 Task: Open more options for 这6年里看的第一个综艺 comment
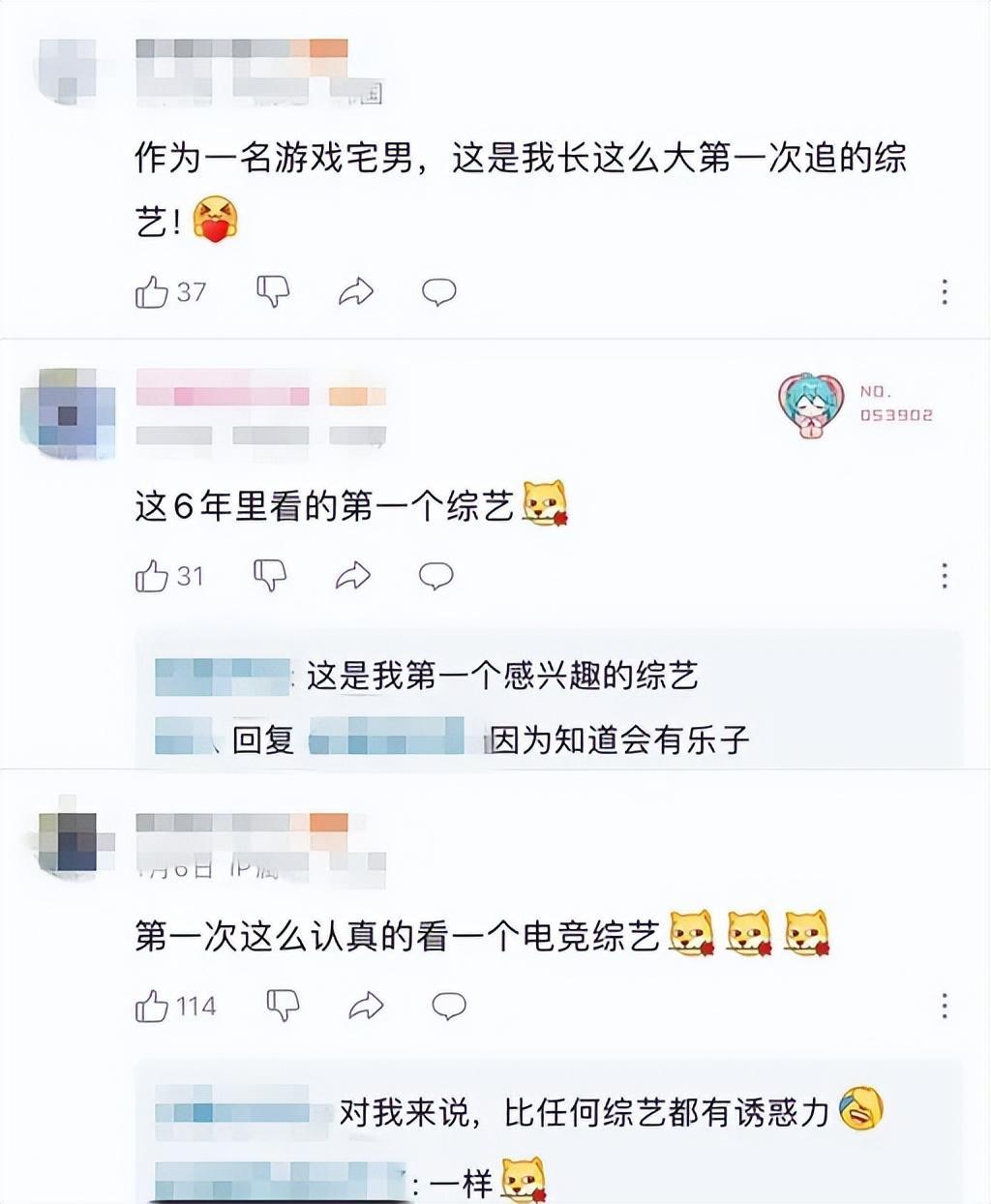point(945,576)
